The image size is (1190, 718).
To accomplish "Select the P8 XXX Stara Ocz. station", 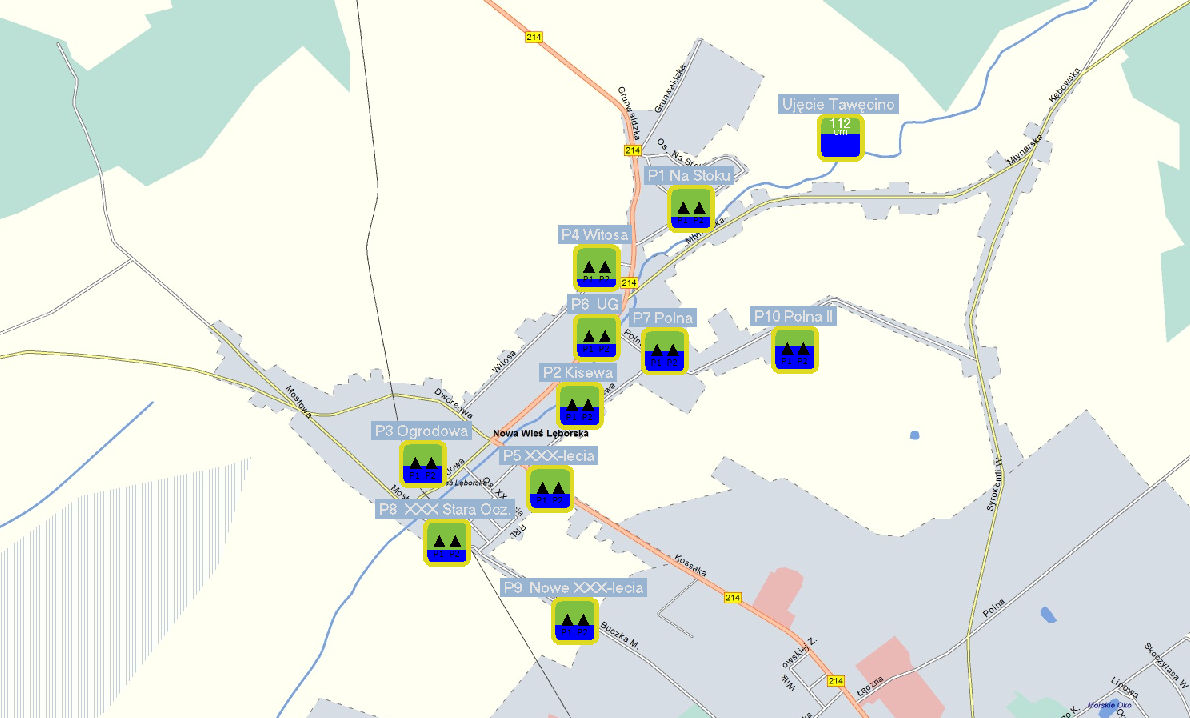I will [x=447, y=543].
